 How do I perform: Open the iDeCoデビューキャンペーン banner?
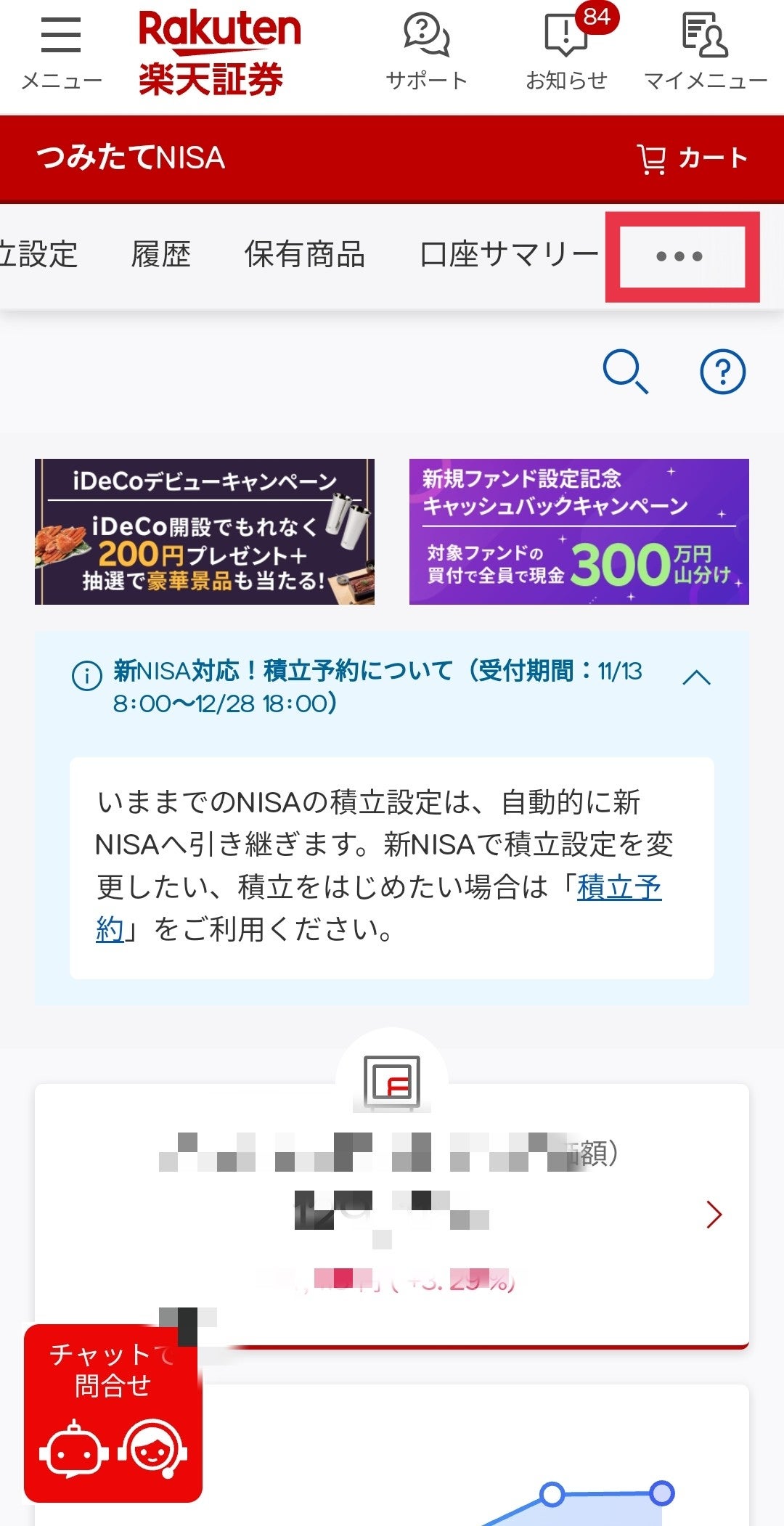[205, 531]
